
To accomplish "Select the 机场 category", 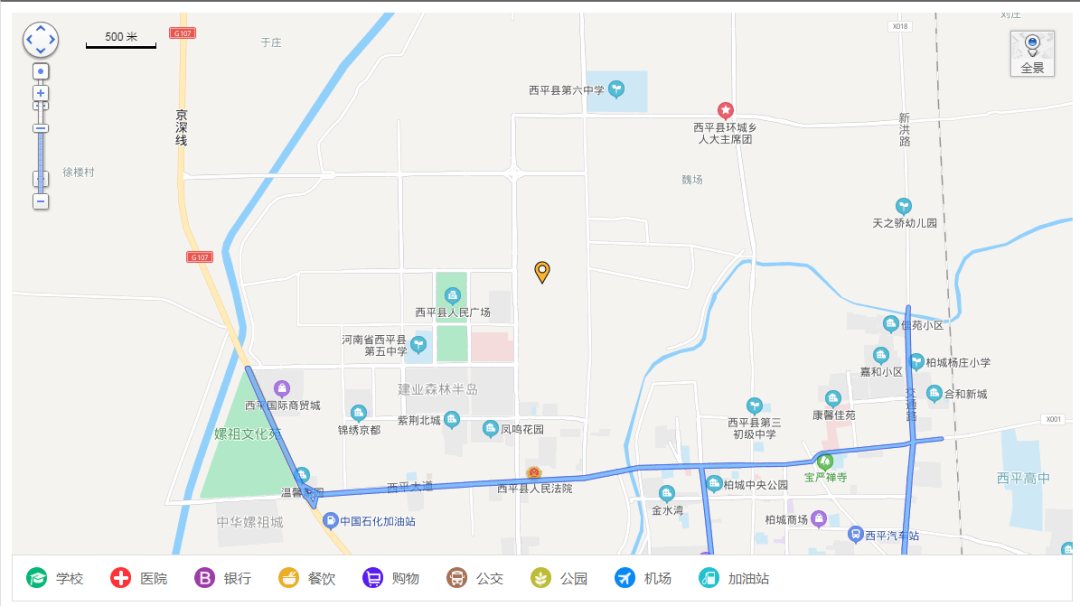I will point(642,578).
